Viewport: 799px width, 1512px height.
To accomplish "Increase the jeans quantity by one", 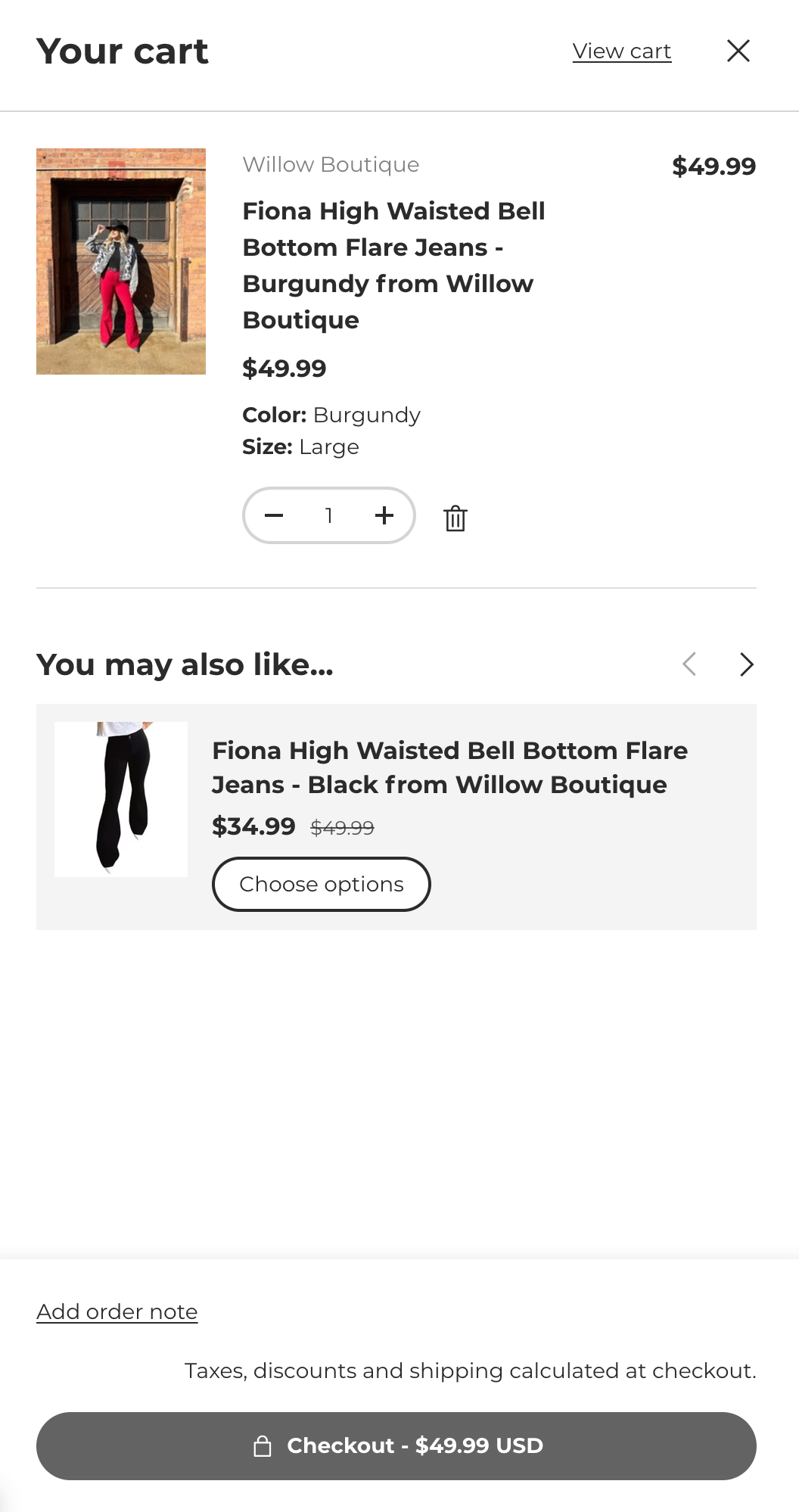I will (384, 515).
